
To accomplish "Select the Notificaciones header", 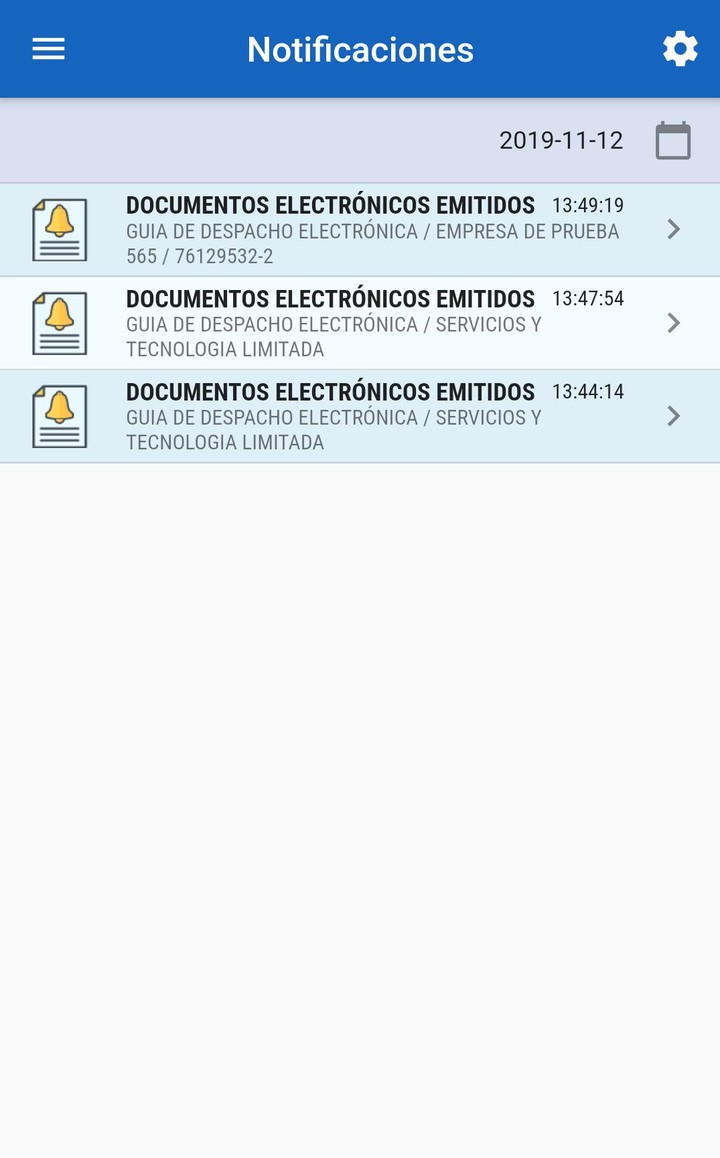I will (360, 48).
